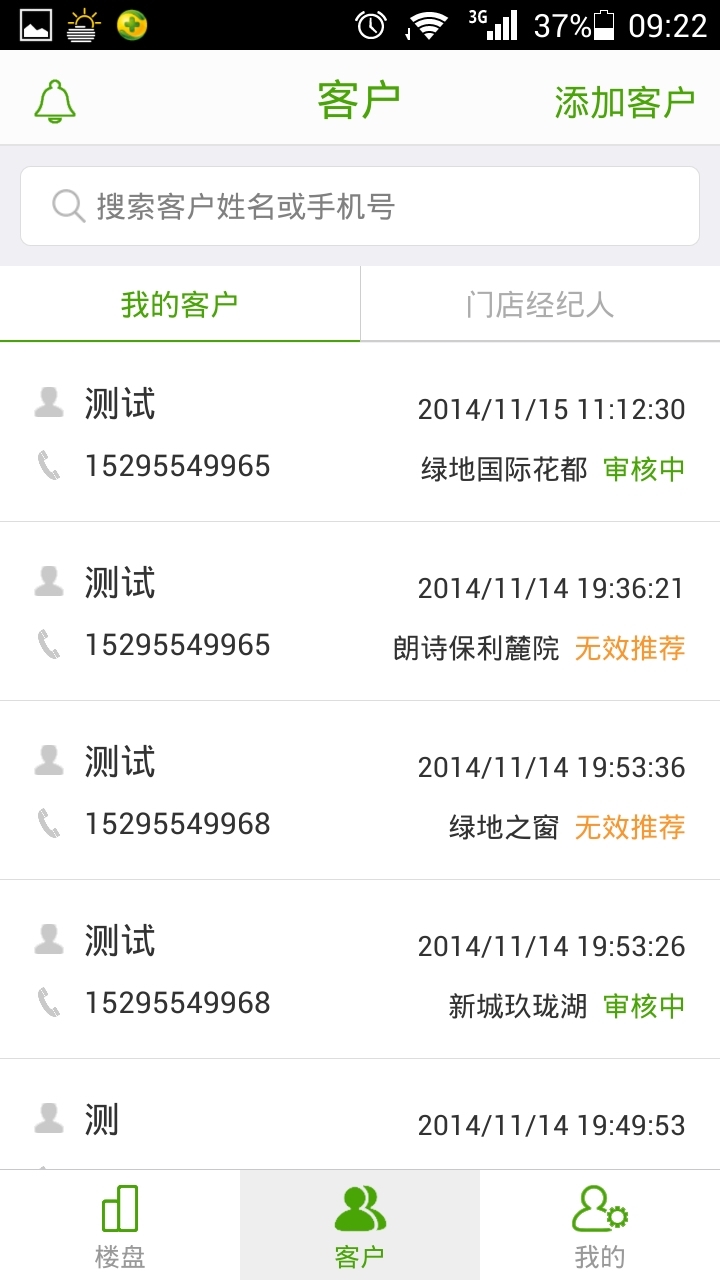
Task: Switch to the 门店经纪人 tab
Action: 540,304
